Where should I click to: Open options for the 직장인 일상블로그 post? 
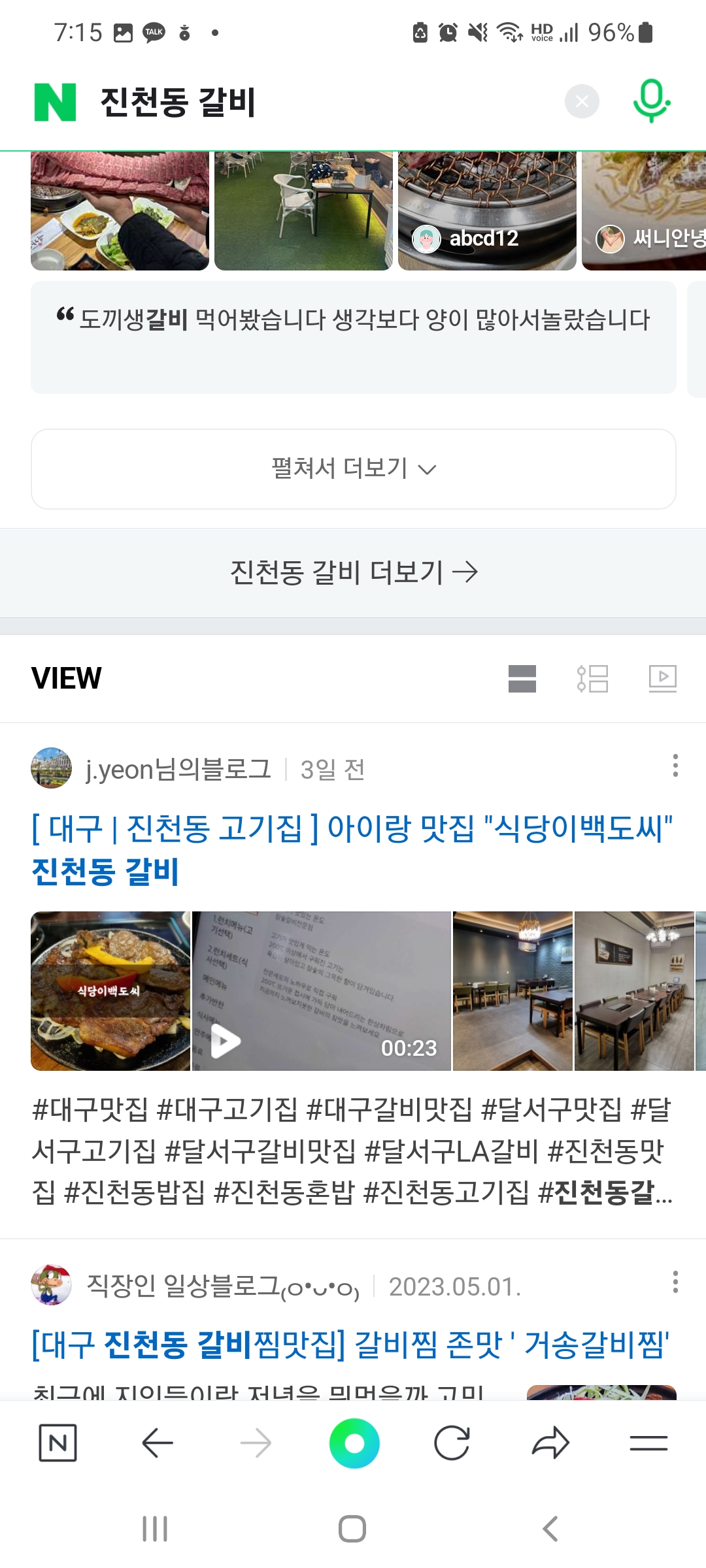pos(675,1282)
